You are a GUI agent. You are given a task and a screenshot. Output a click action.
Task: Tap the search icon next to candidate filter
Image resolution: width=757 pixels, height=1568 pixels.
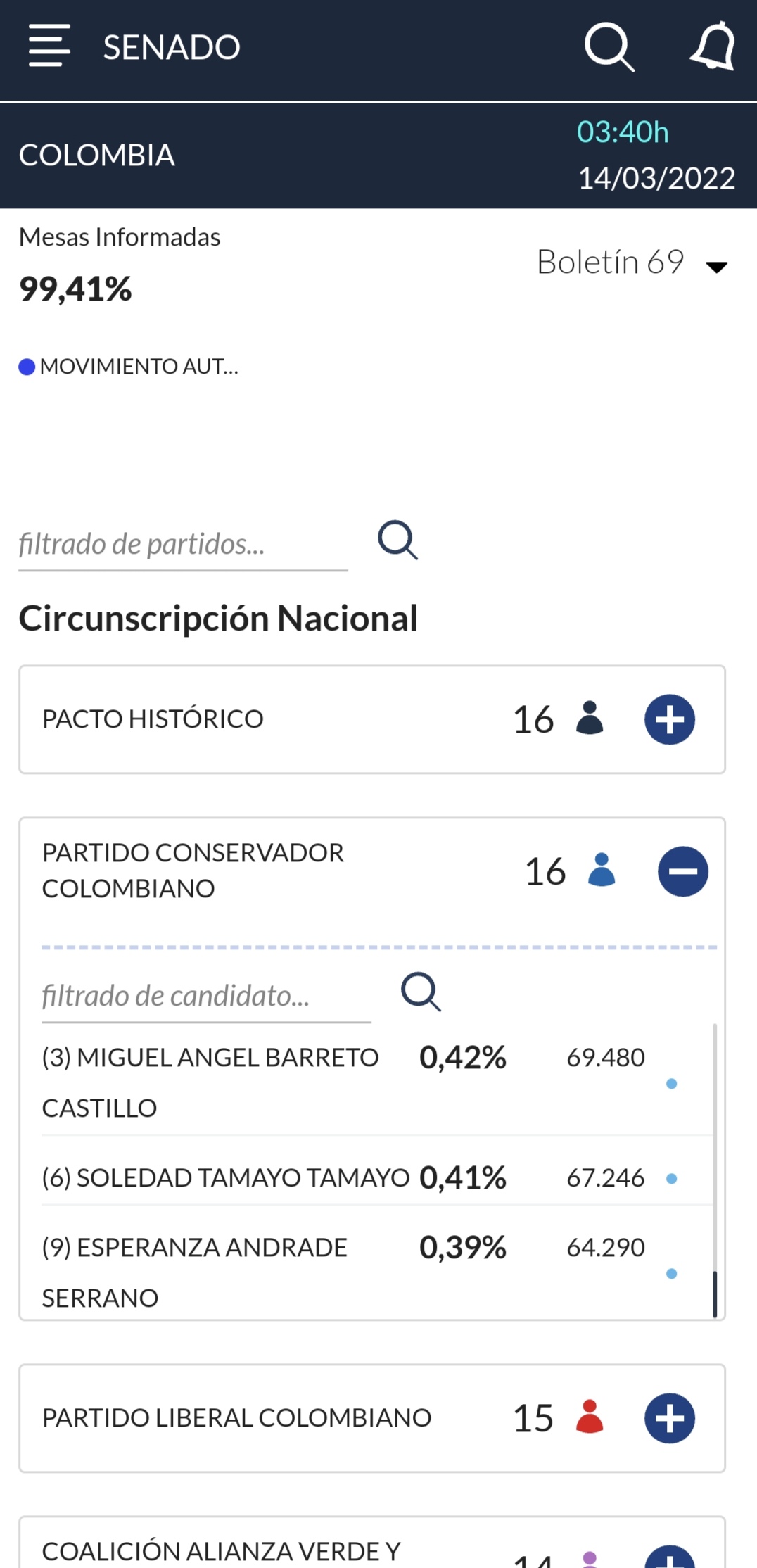click(421, 992)
